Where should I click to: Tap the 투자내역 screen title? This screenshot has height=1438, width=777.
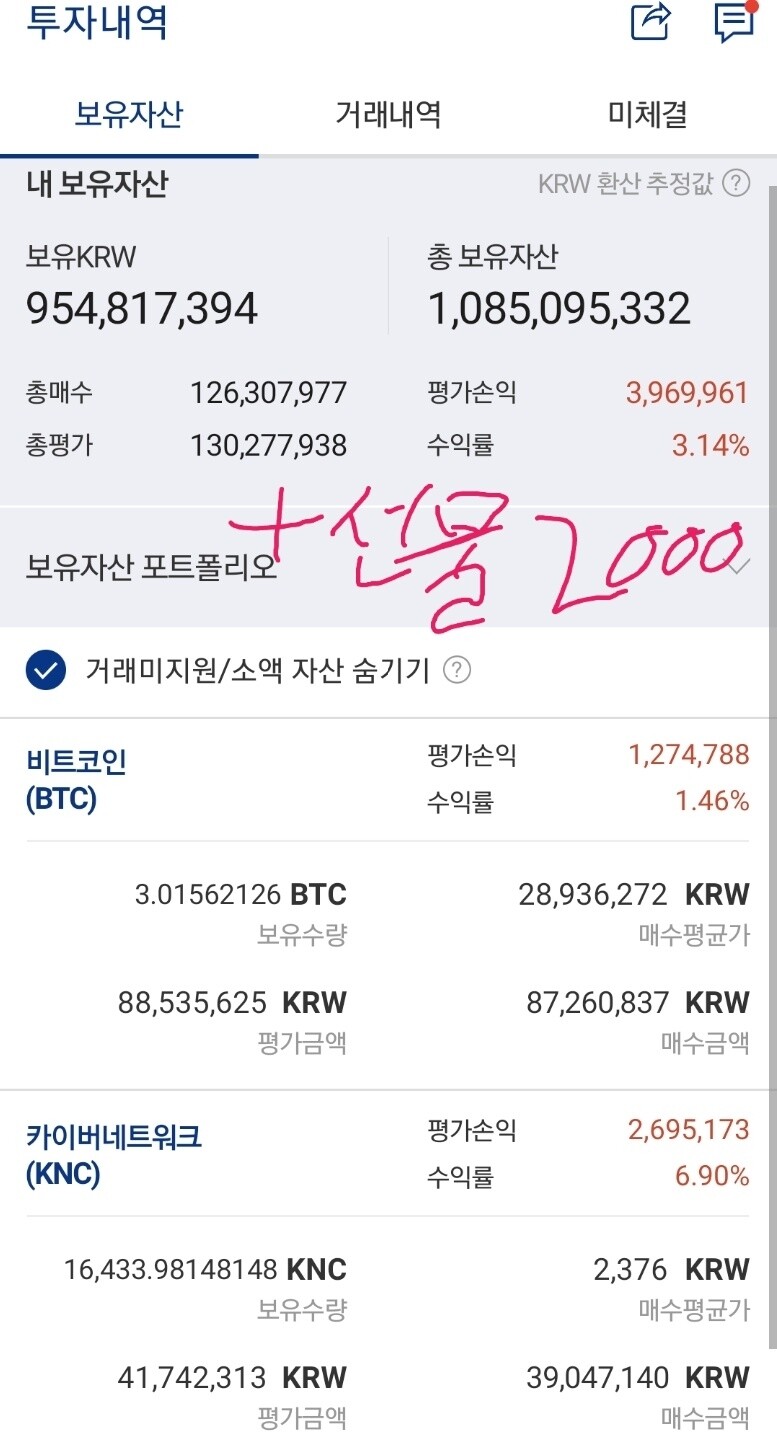(x=95, y=25)
